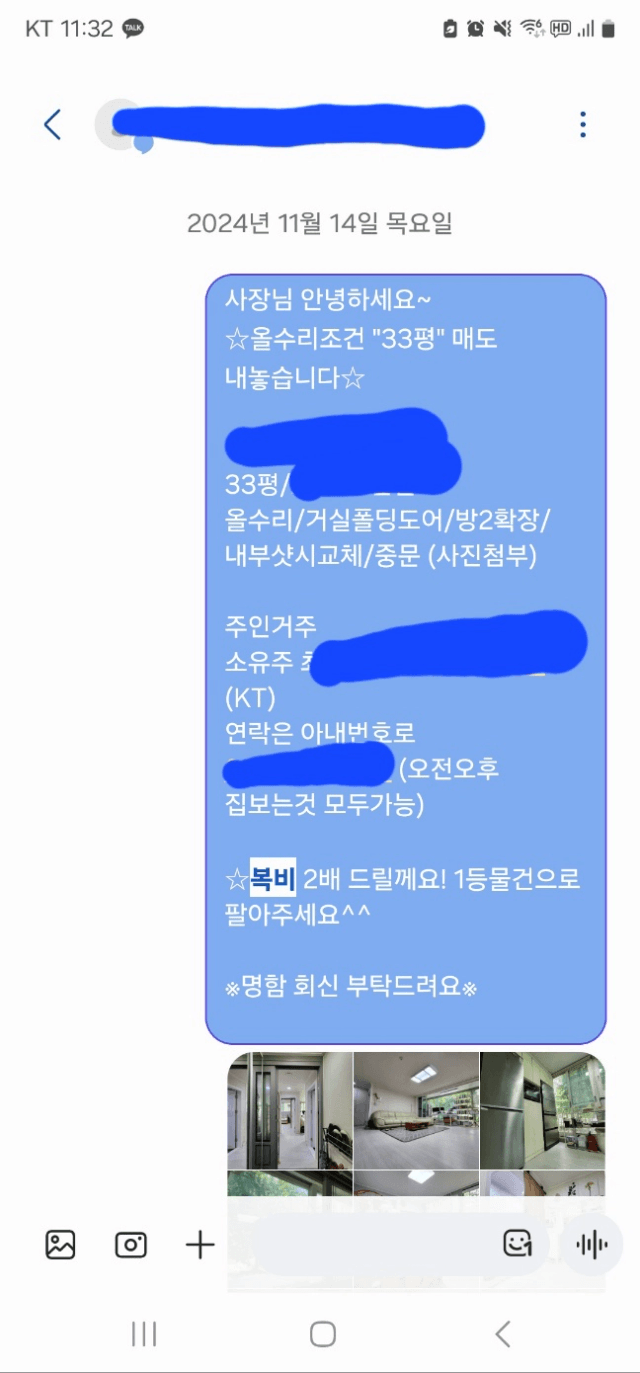Open the plus attachment menu
Viewport: 640px width, 1373px height.
tap(200, 1245)
